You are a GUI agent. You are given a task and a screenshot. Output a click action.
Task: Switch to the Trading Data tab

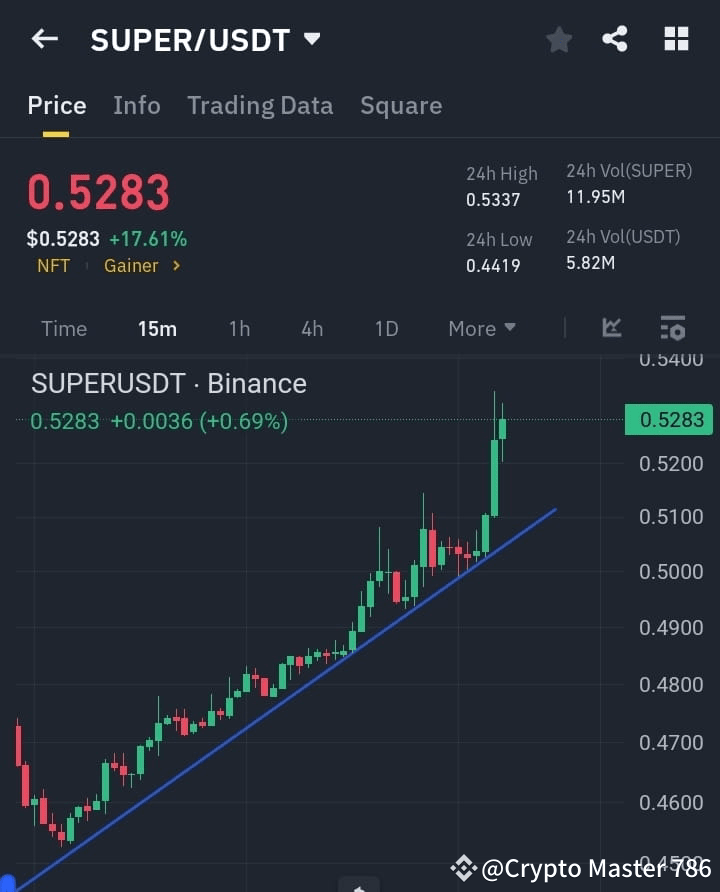(x=260, y=105)
